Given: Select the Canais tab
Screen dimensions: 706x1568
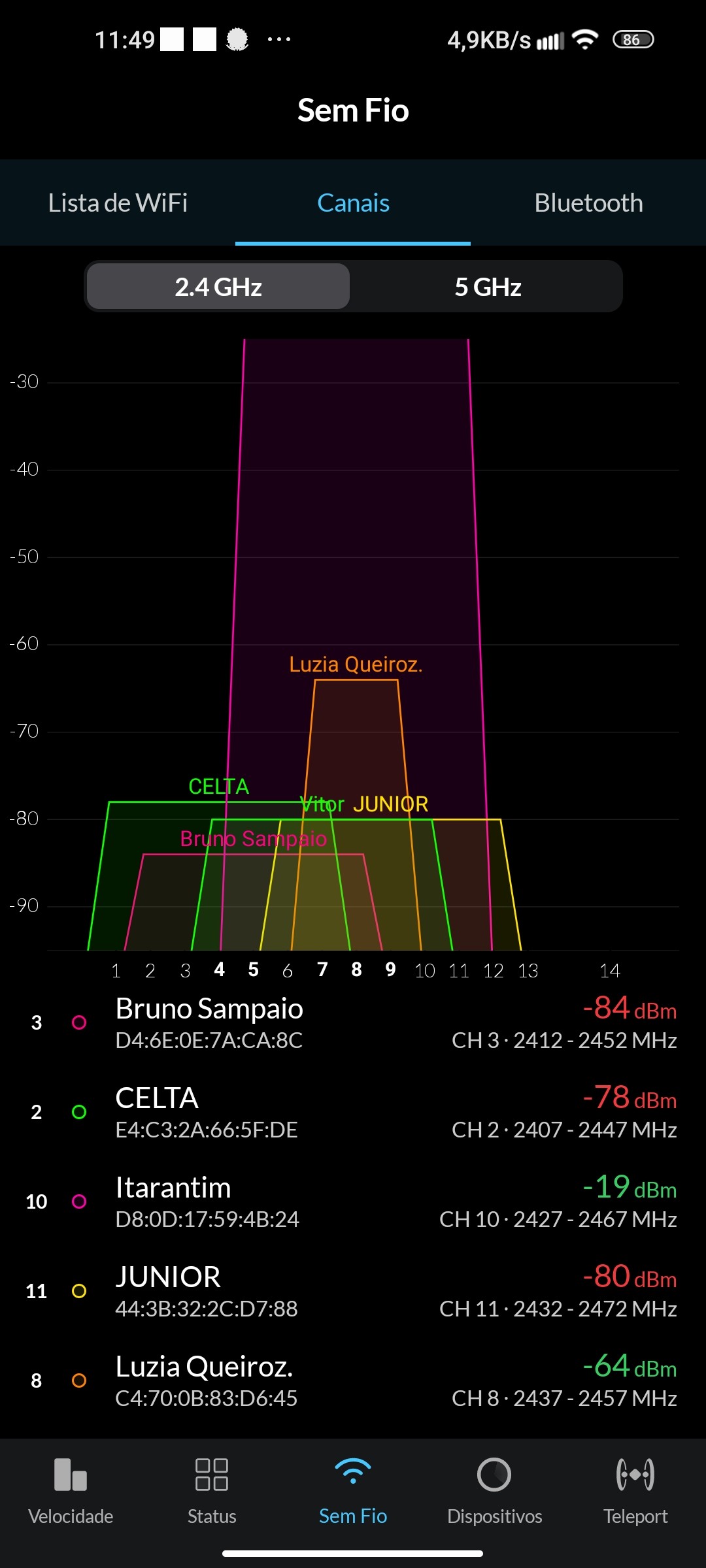Looking at the screenshot, I should (353, 203).
